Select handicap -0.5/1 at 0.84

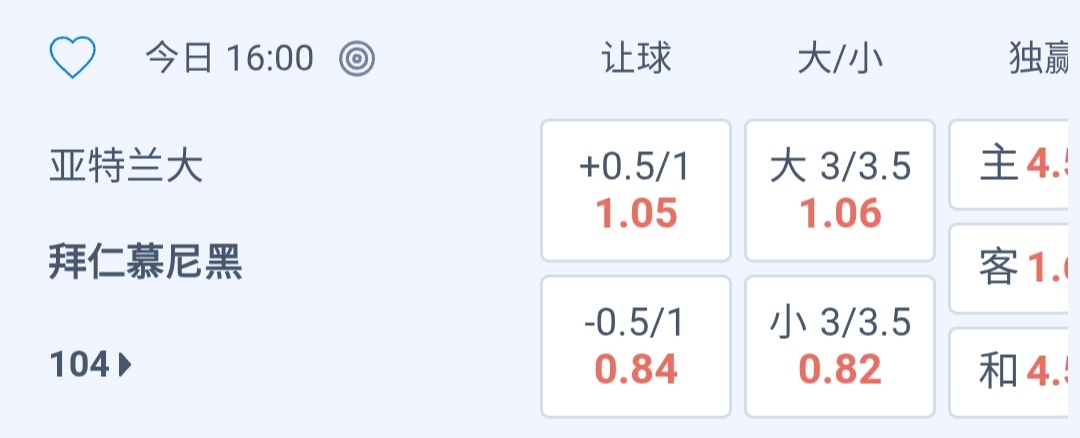(x=636, y=346)
